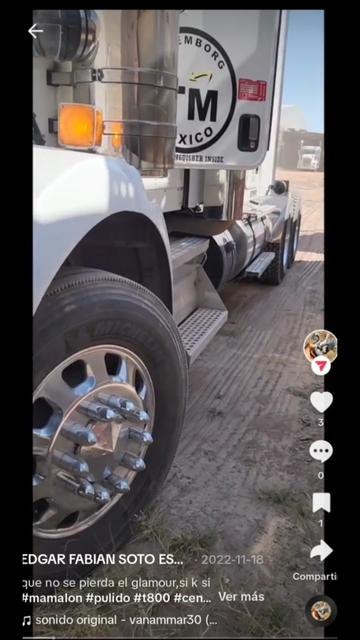Image resolution: width=360 pixels, height=640 pixels.
Task: Open EDGAR FABIAN SOTO's profile name
Action: pos(103,560)
